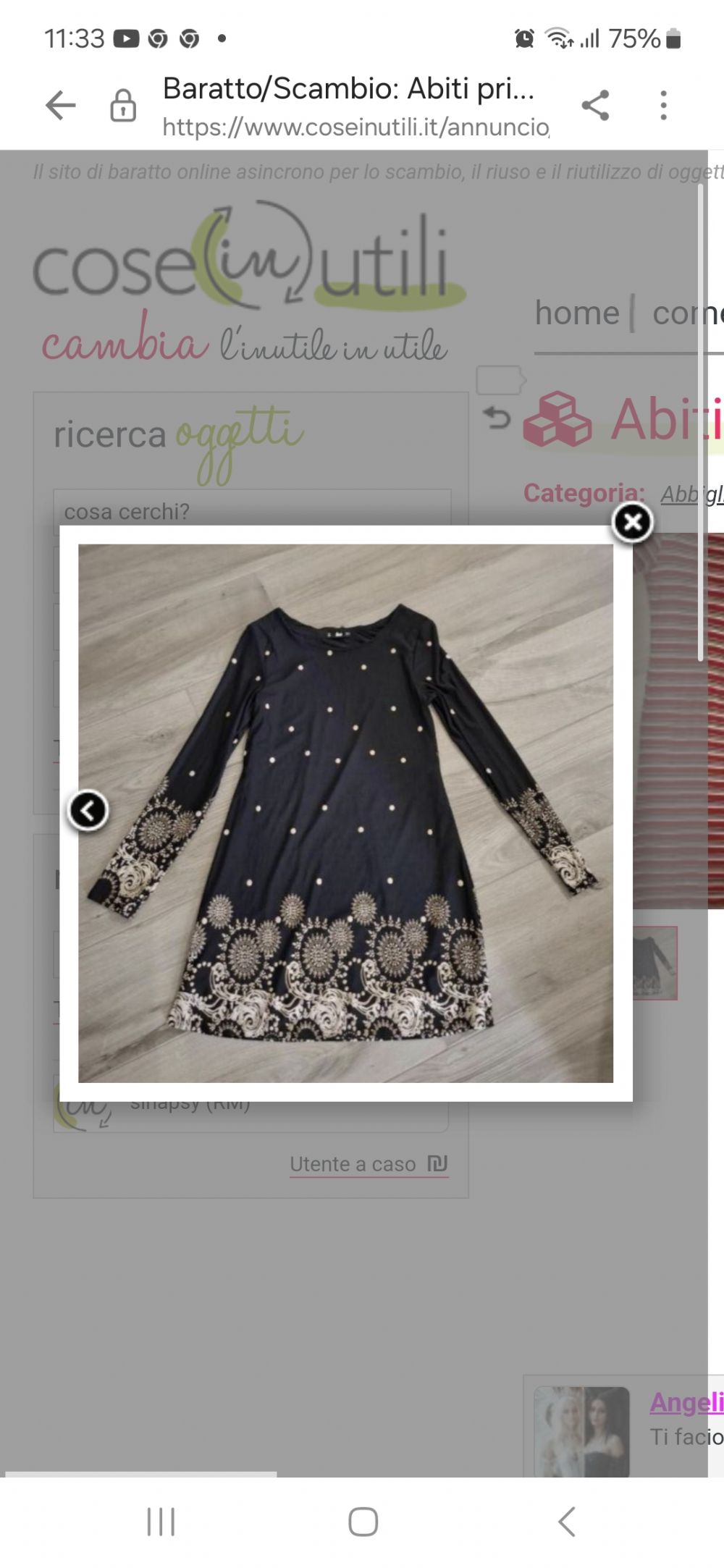Close the dress photo lightbox

coord(632,522)
